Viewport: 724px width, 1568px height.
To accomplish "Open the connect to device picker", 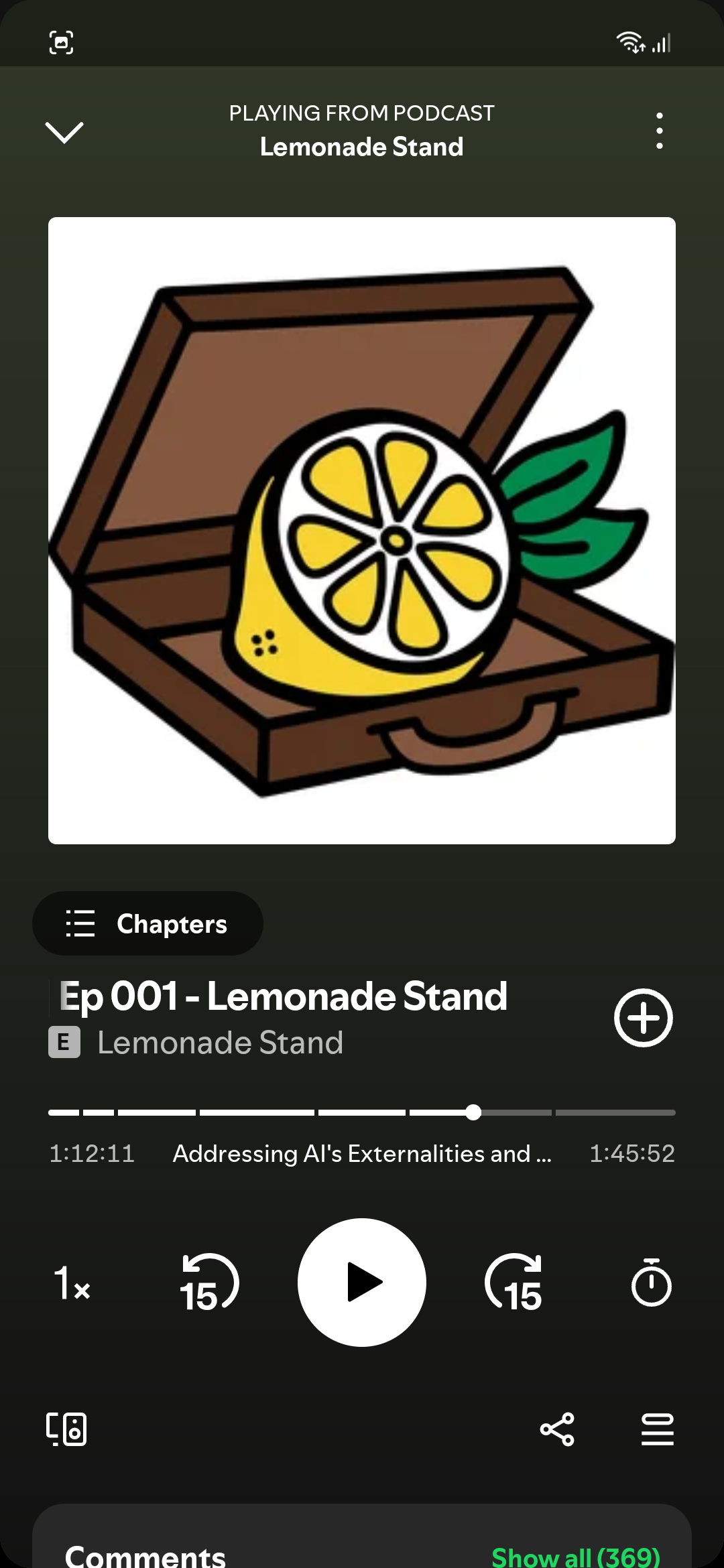I will tap(66, 1429).
